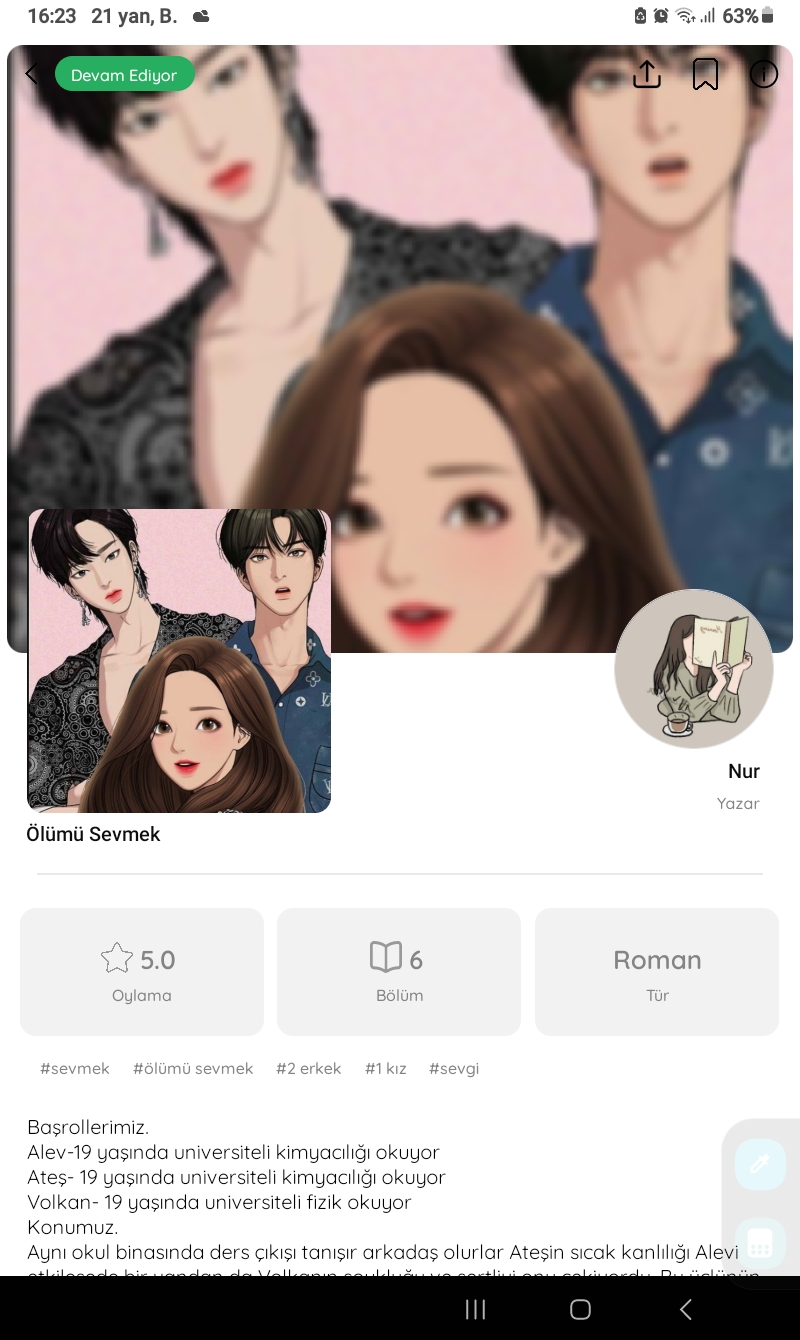The height and width of the screenshot is (1340, 800).
Task: Go to the system home screen
Action: [580, 1309]
